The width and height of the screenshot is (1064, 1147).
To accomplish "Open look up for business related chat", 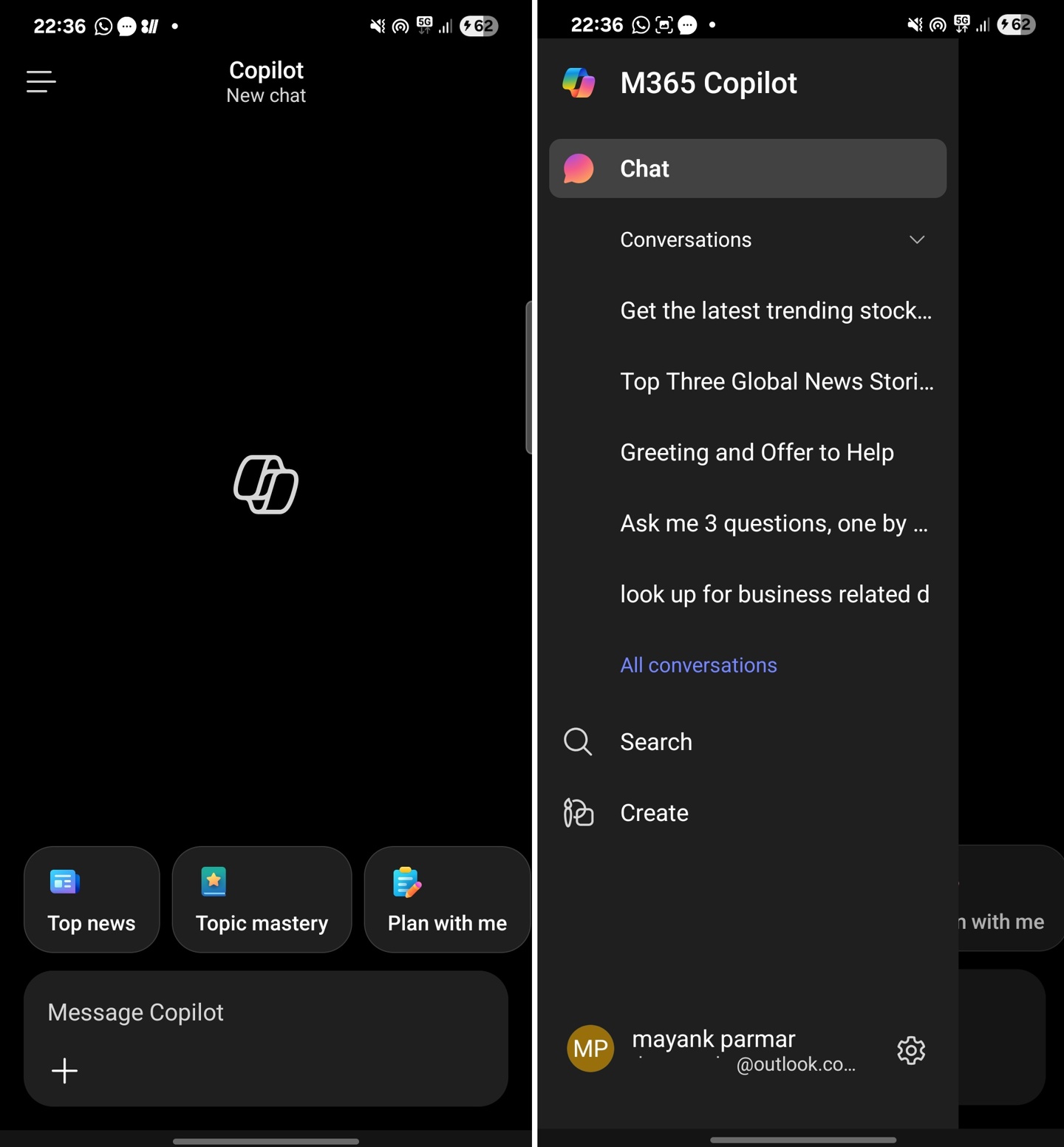I will [774, 594].
